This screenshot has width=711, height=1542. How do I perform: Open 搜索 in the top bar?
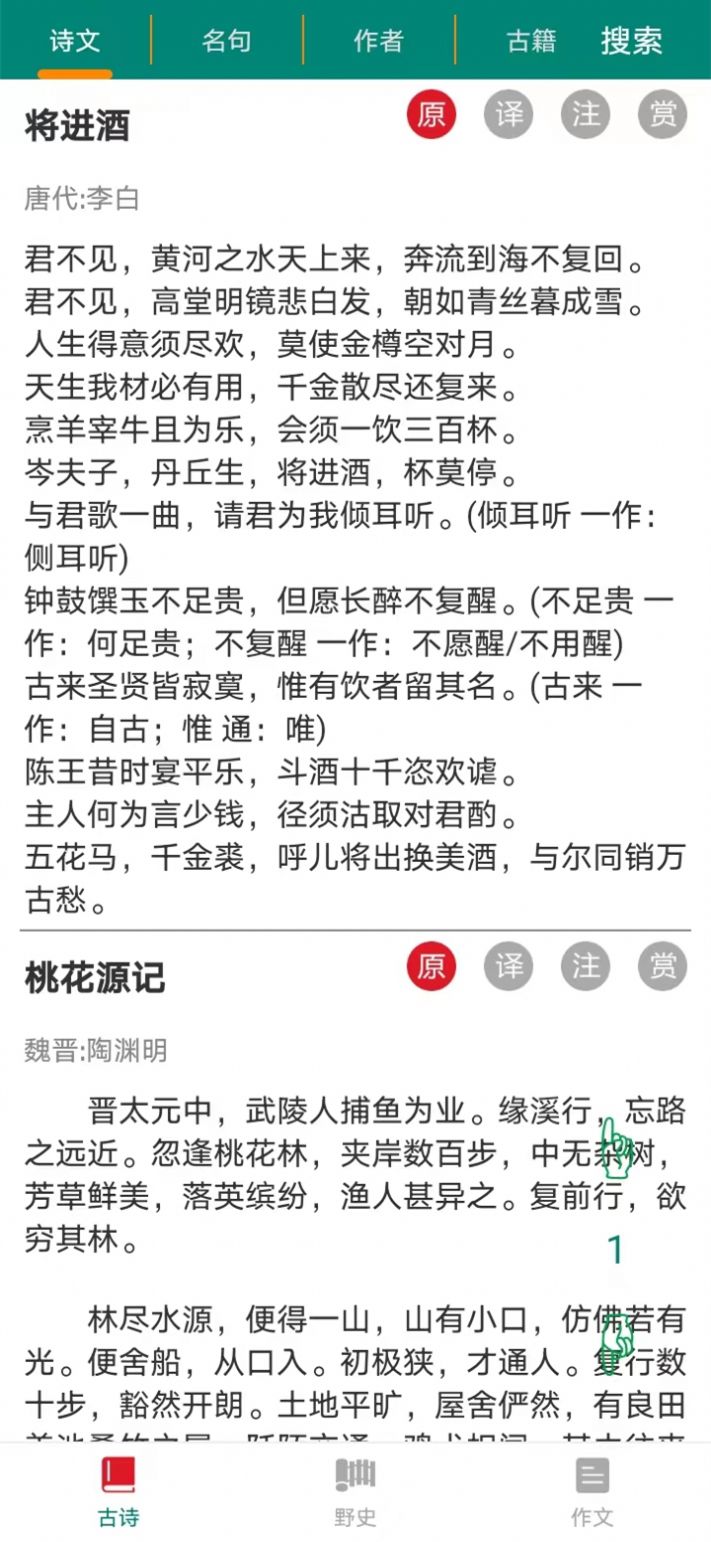tap(631, 41)
